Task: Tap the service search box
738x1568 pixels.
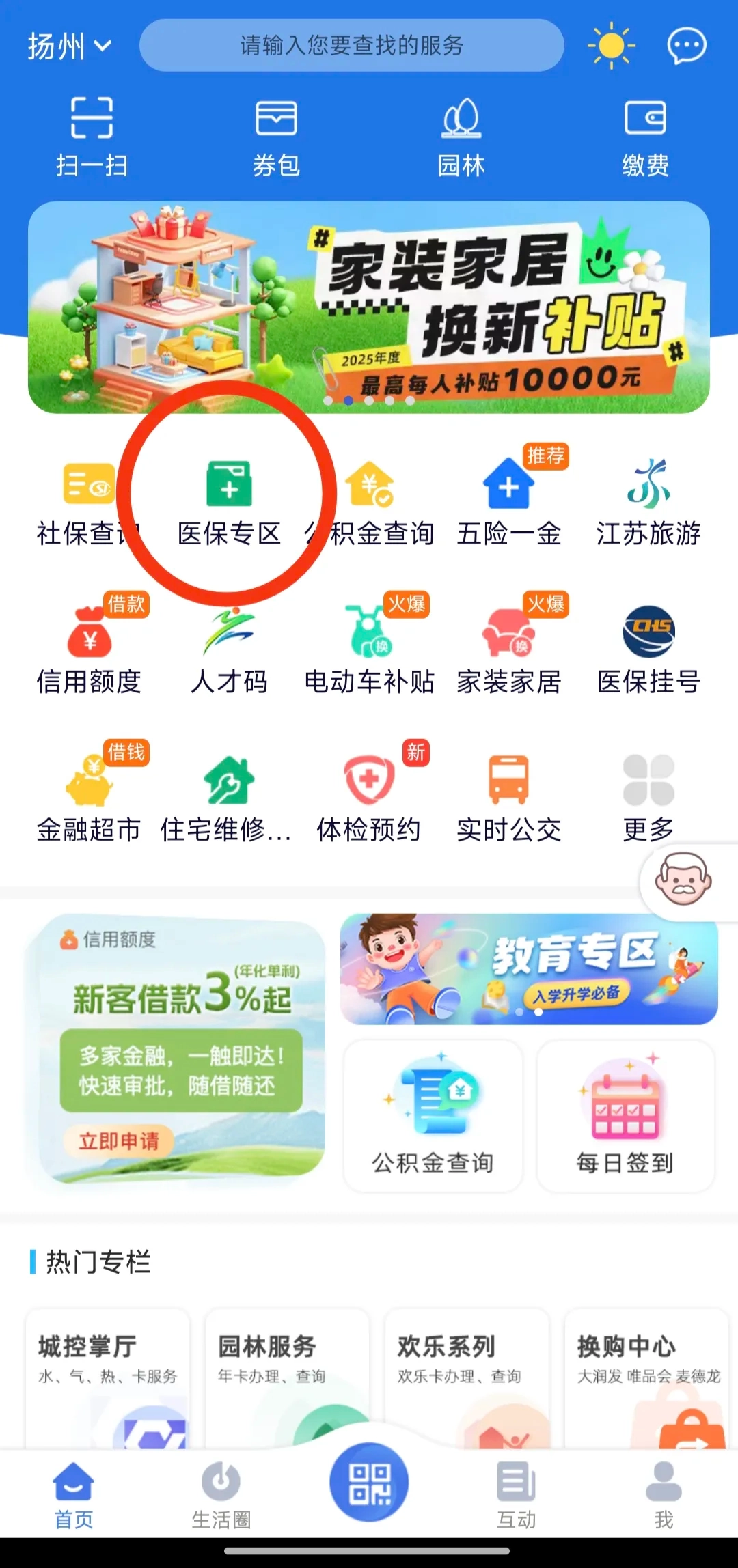Action: (x=351, y=46)
